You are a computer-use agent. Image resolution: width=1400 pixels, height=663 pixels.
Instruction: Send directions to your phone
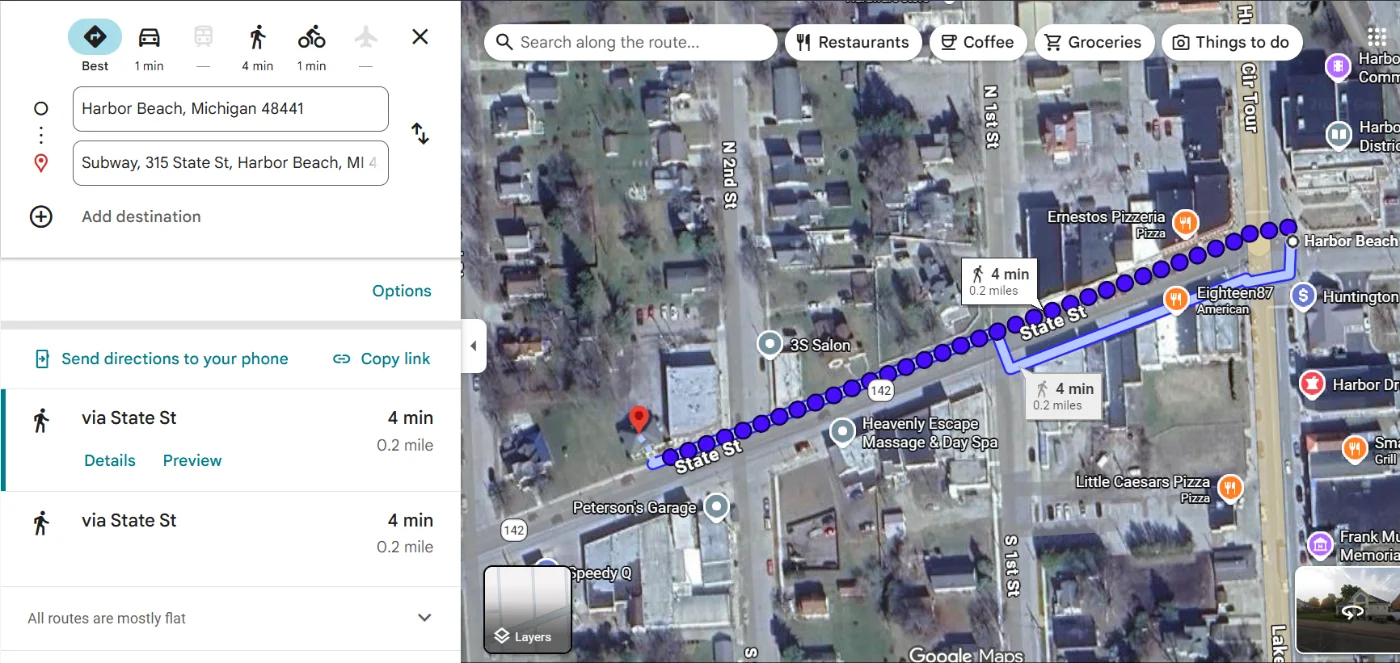pyautogui.click(x=162, y=359)
